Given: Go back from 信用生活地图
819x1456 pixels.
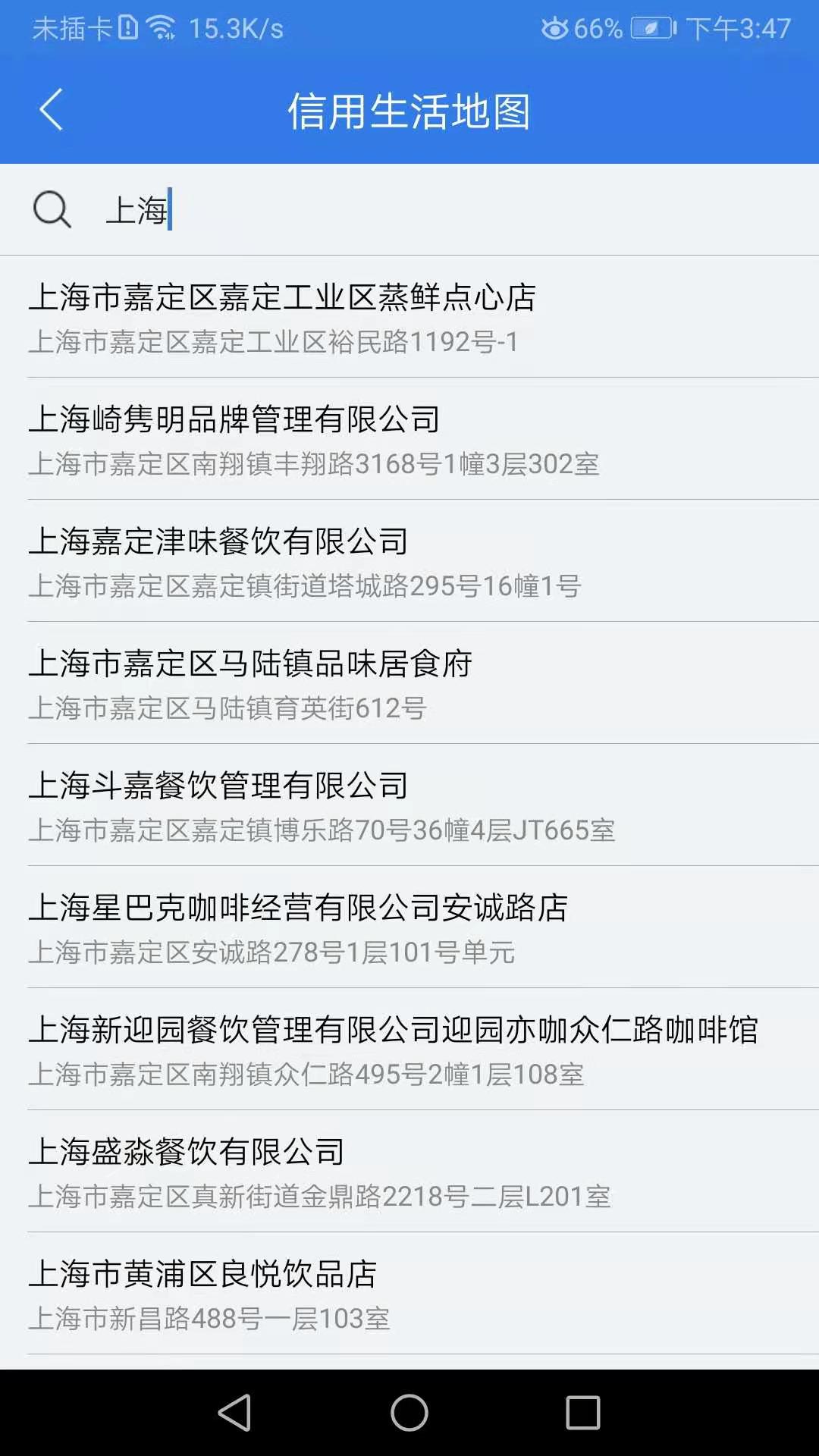Looking at the screenshot, I should point(51,111).
